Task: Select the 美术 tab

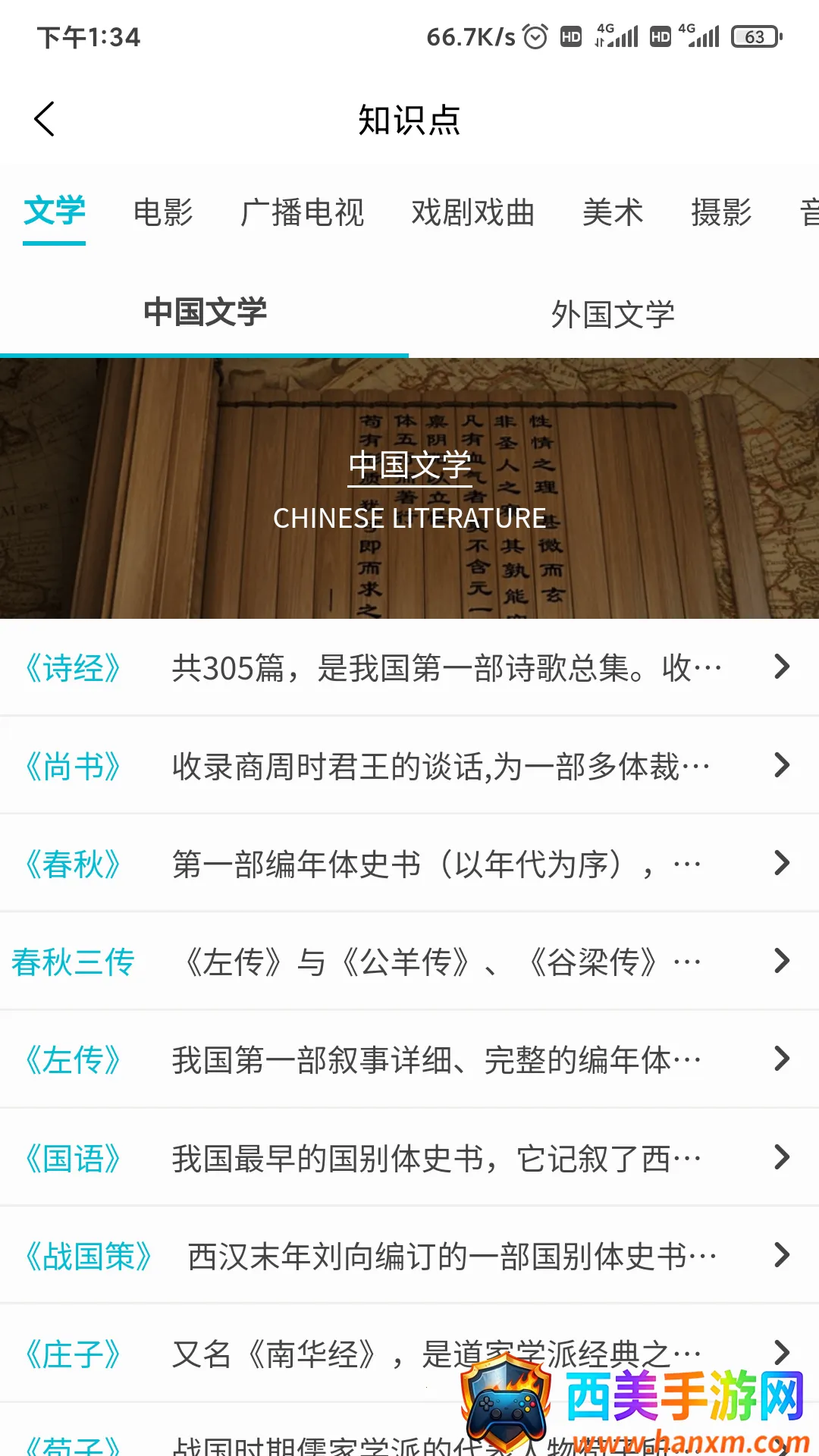Action: click(x=613, y=212)
